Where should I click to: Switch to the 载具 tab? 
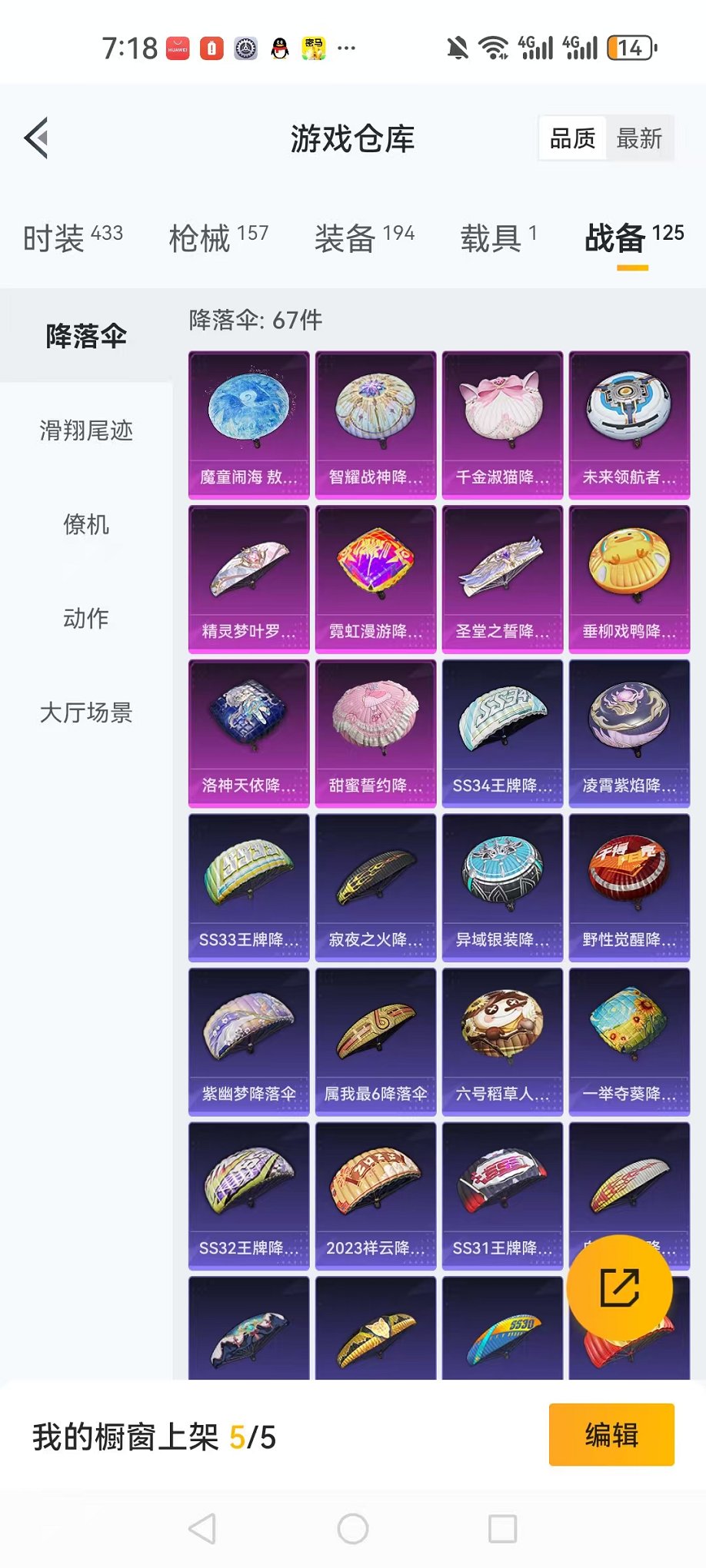click(498, 238)
